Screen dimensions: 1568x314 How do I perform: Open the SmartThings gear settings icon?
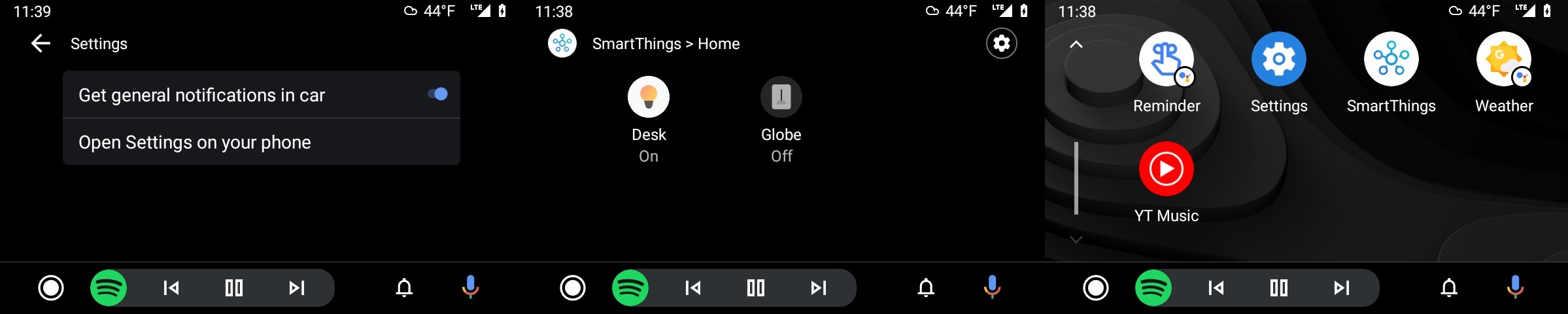1001,43
